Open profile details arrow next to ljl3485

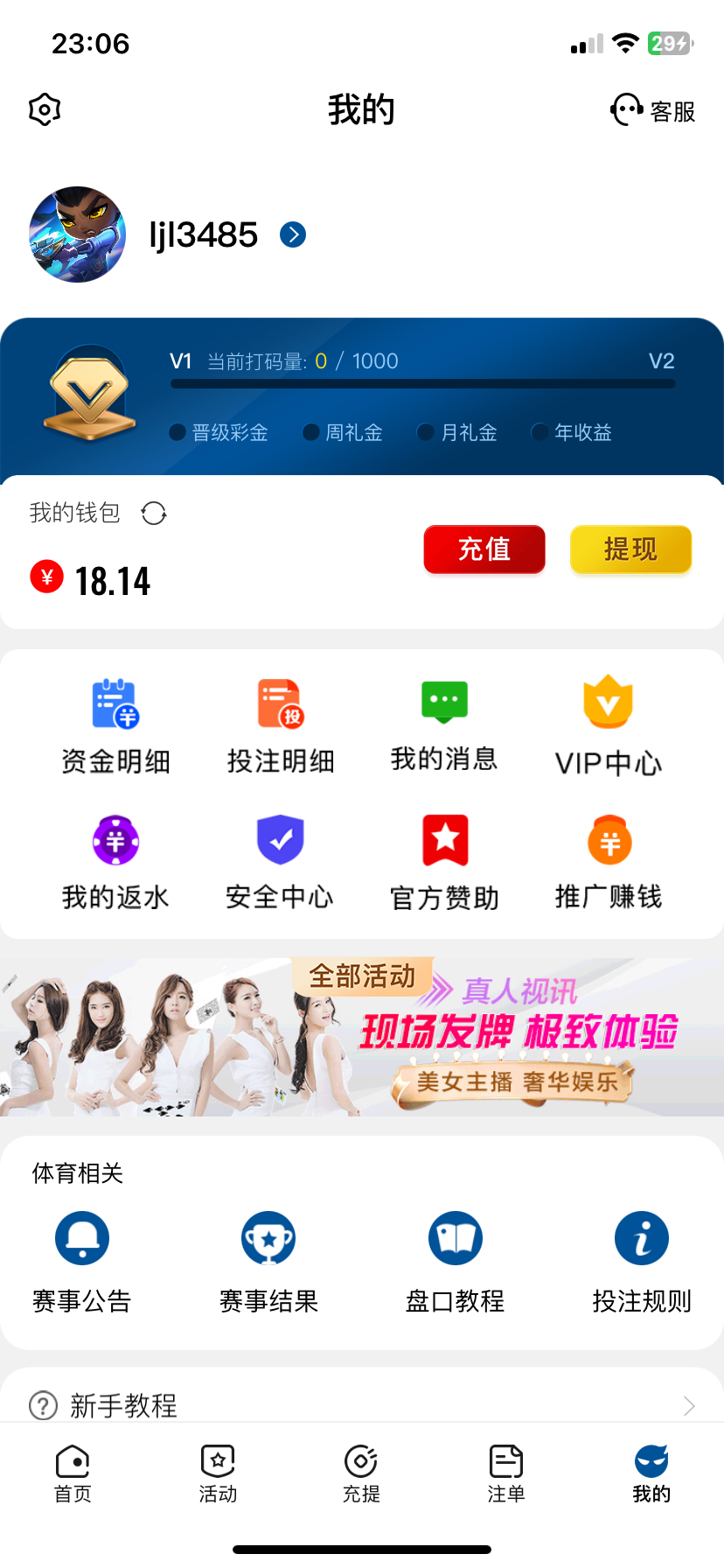pyautogui.click(x=293, y=234)
